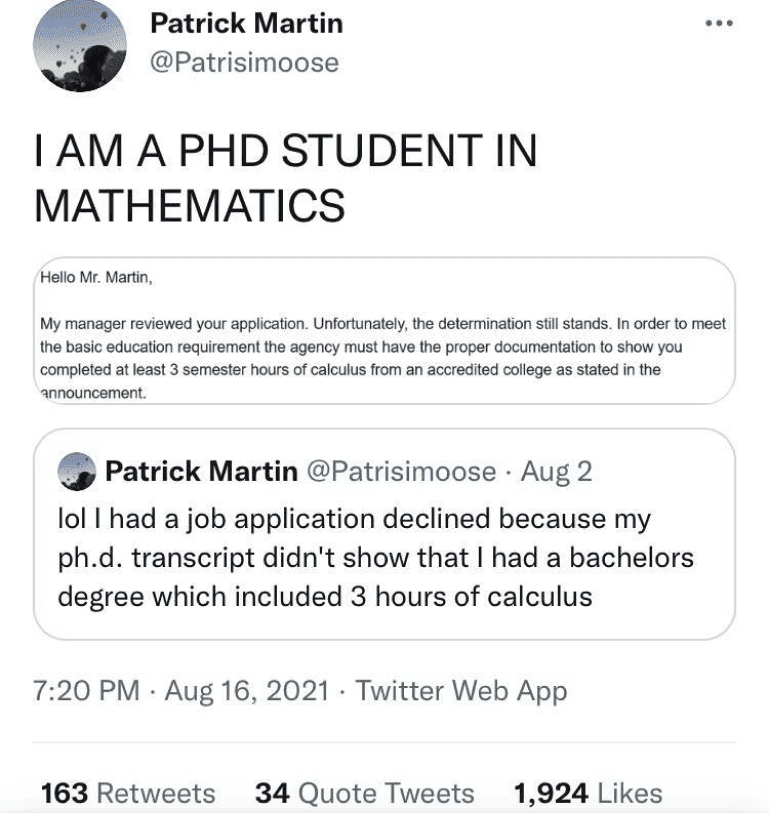Viewport: 769px width, 814px height.
Task: Click the Hello Mr. Martin greeting in the email image
Action: point(95,280)
